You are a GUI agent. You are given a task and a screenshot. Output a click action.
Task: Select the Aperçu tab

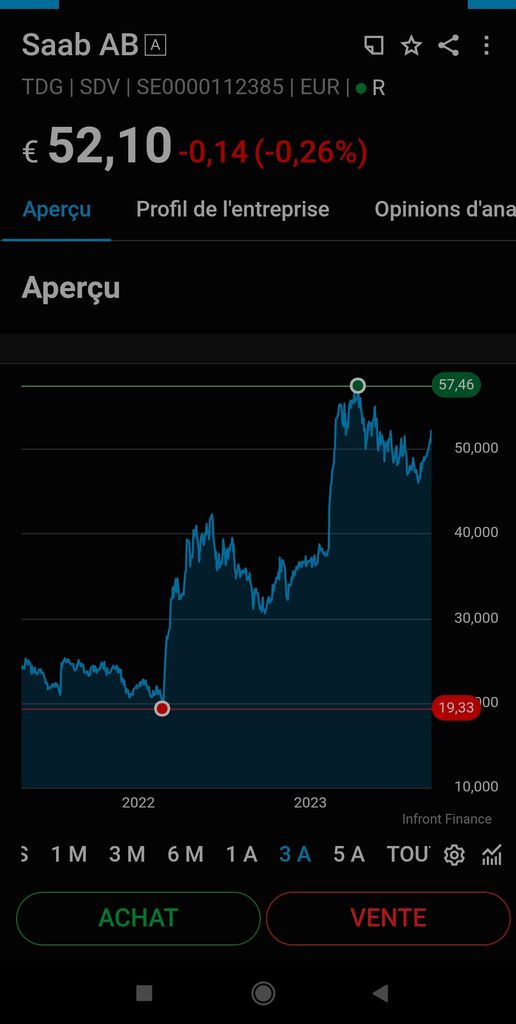pos(56,209)
